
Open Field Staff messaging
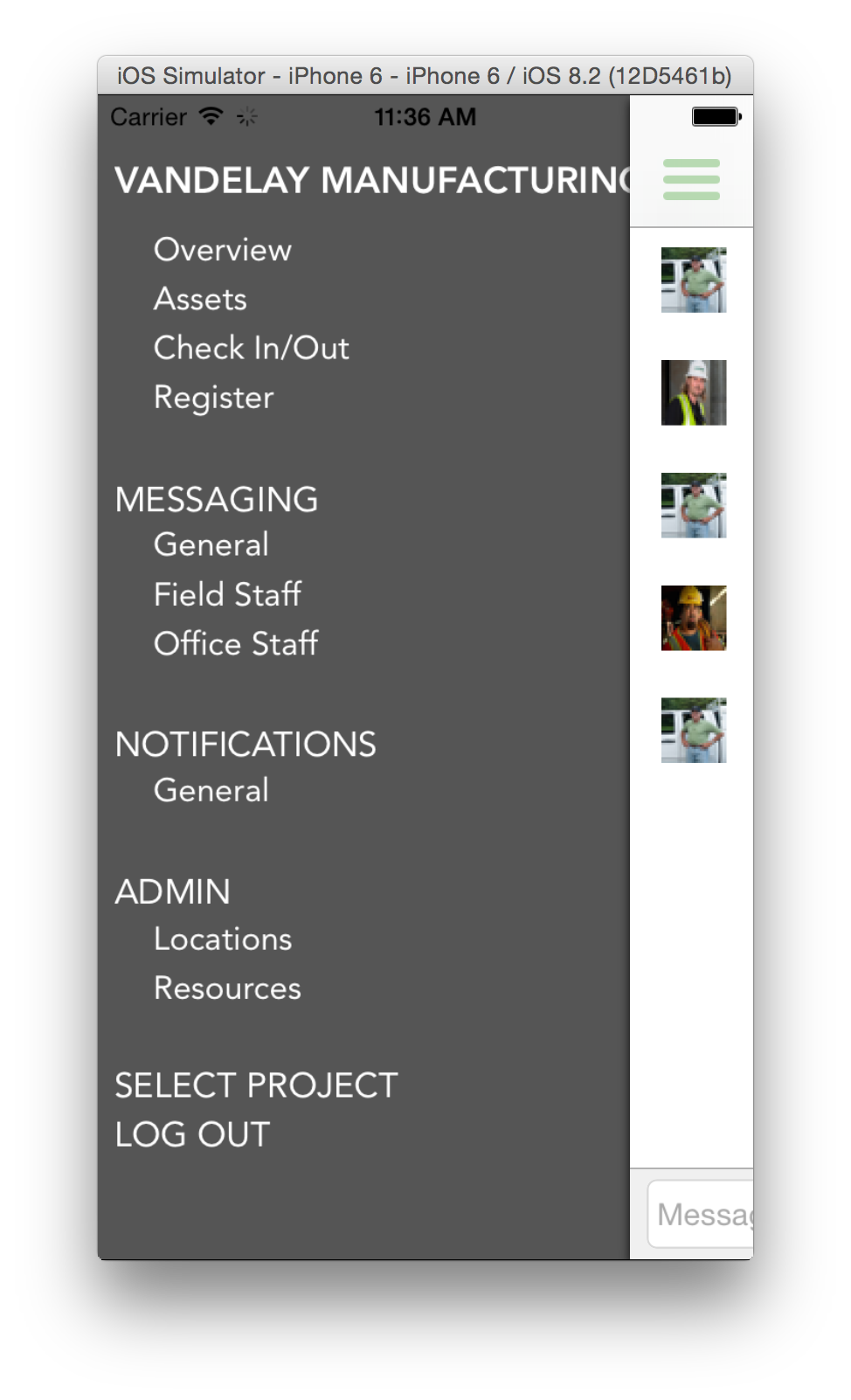pyautogui.click(x=227, y=594)
